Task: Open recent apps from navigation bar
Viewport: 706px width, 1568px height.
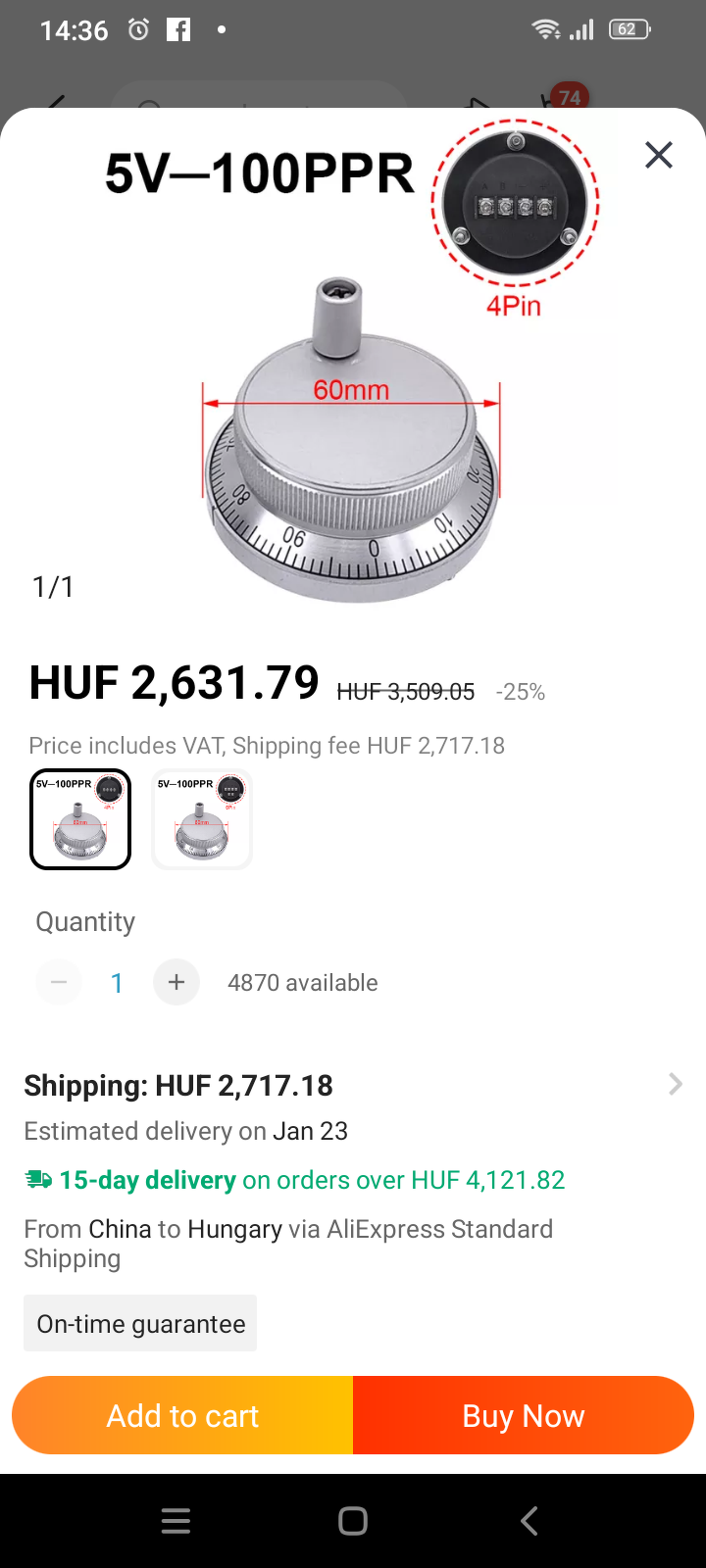Action: [176, 1521]
